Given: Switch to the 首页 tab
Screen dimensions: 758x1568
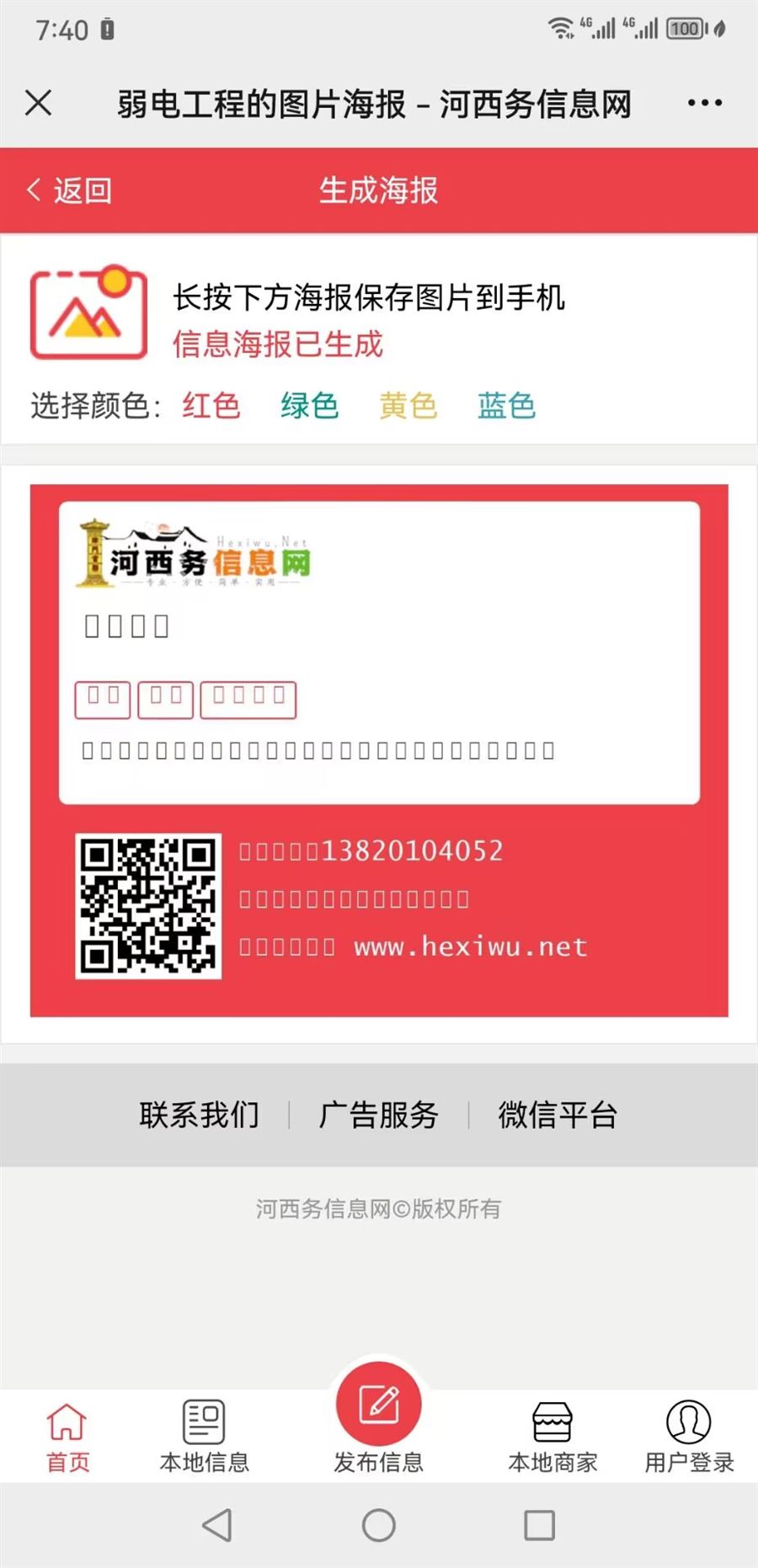Looking at the screenshot, I should tap(67, 1438).
